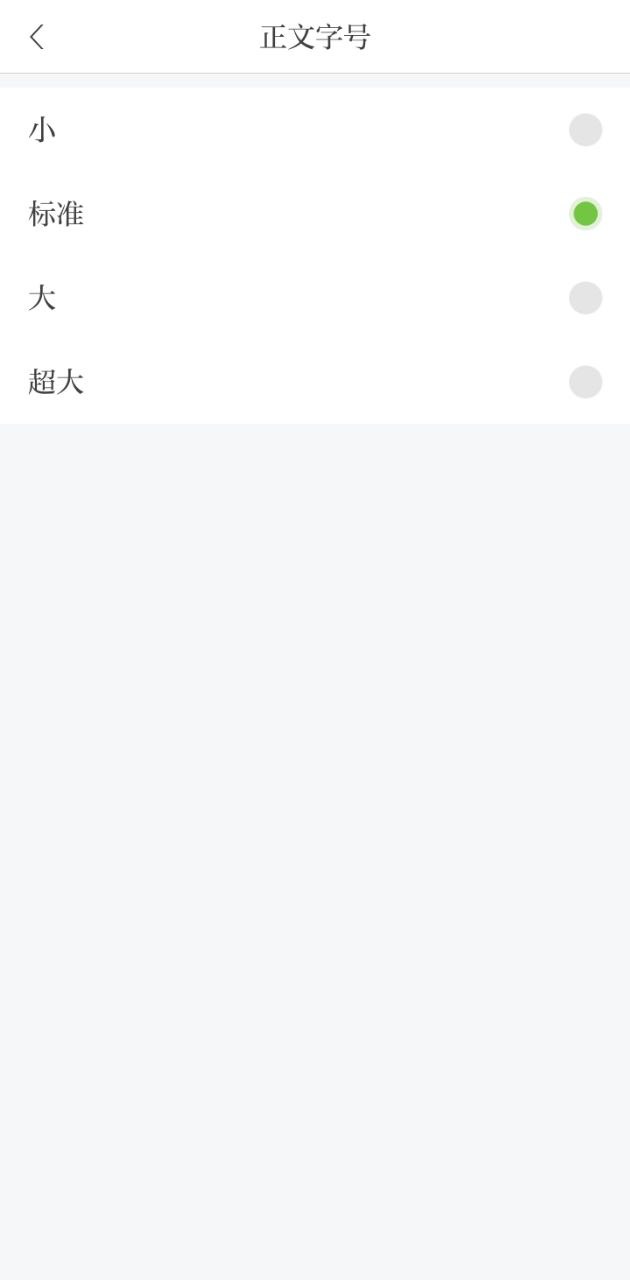Pick the 超大 font size option

(585, 382)
